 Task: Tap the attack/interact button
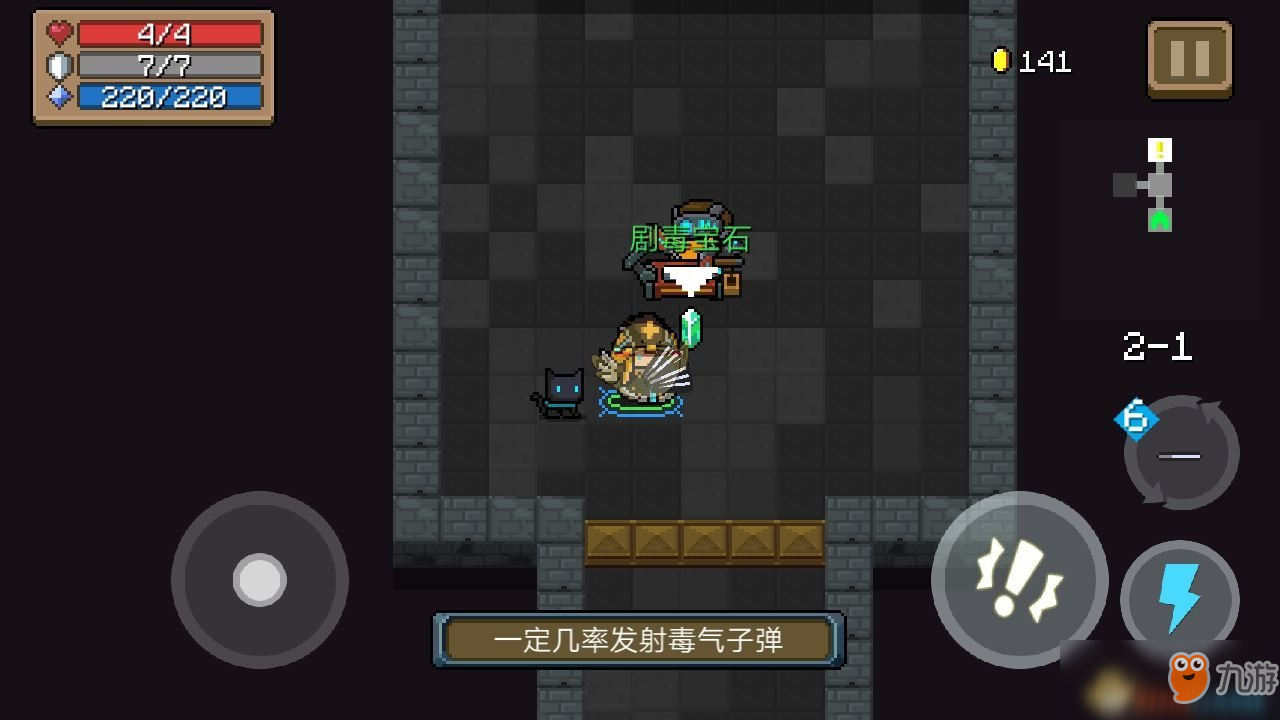[1019, 579]
